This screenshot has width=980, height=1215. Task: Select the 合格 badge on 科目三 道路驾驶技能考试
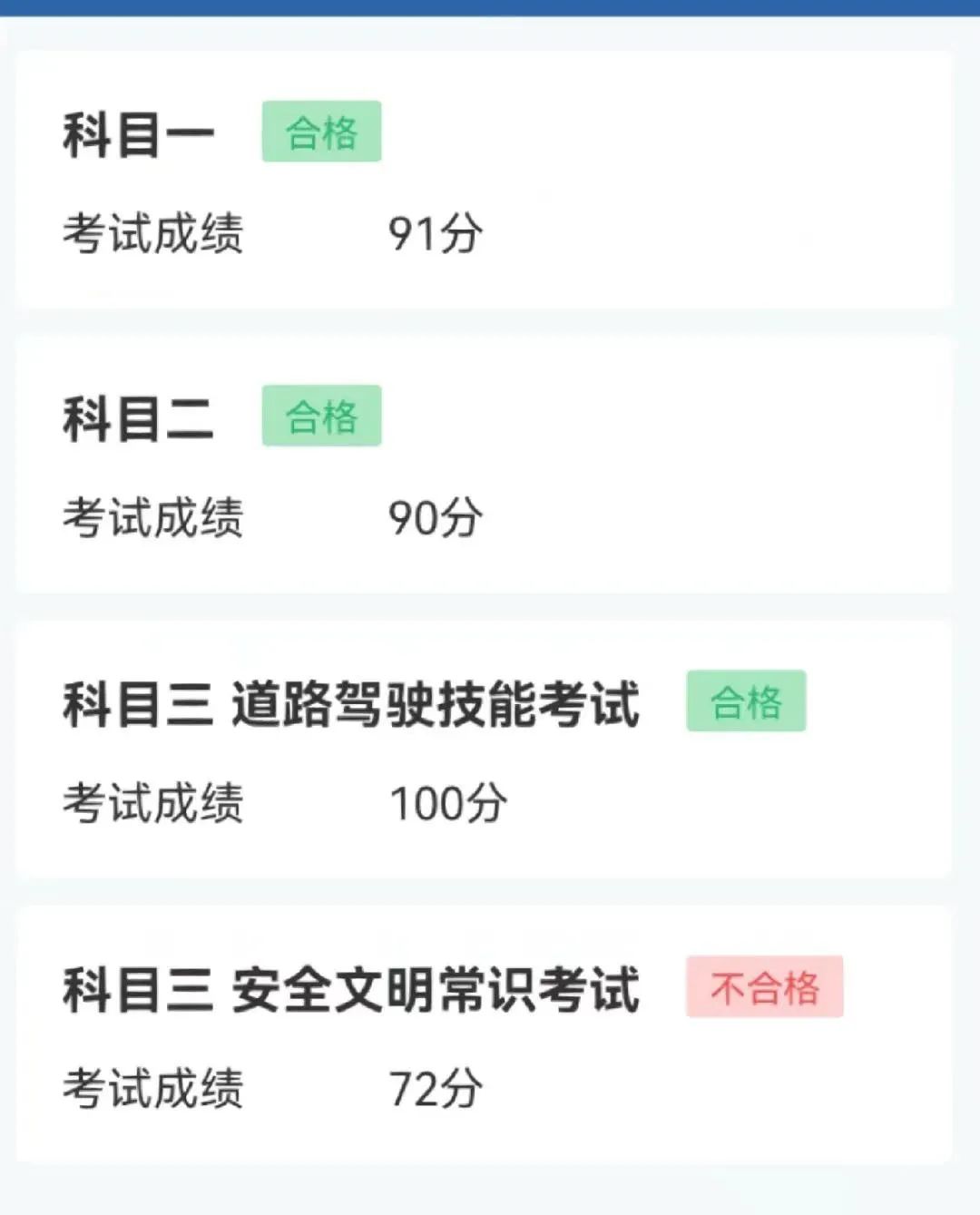pyautogui.click(x=745, y=700)
